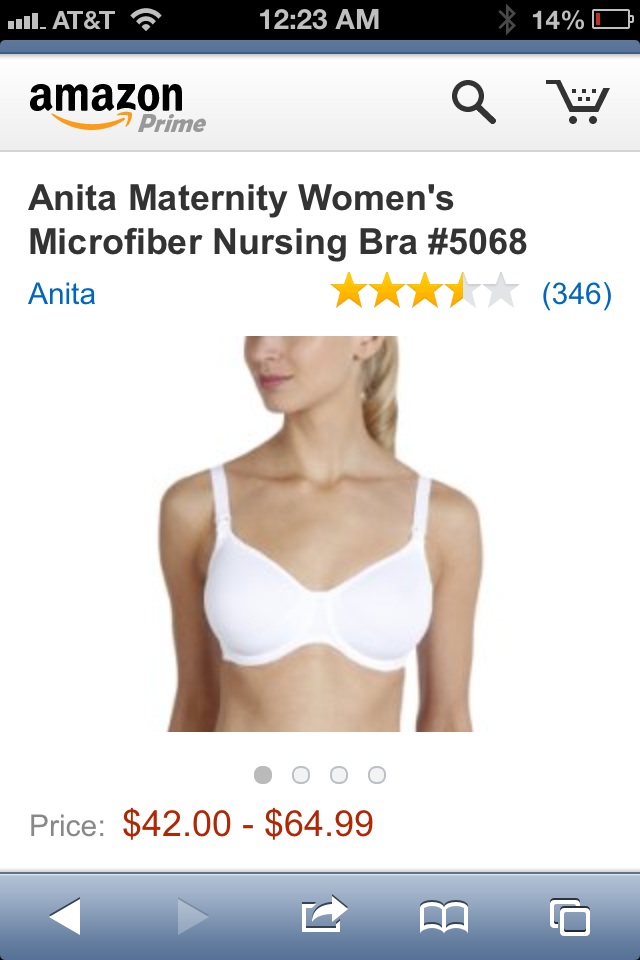Go back to previous page in Safari

click(65, 915)
